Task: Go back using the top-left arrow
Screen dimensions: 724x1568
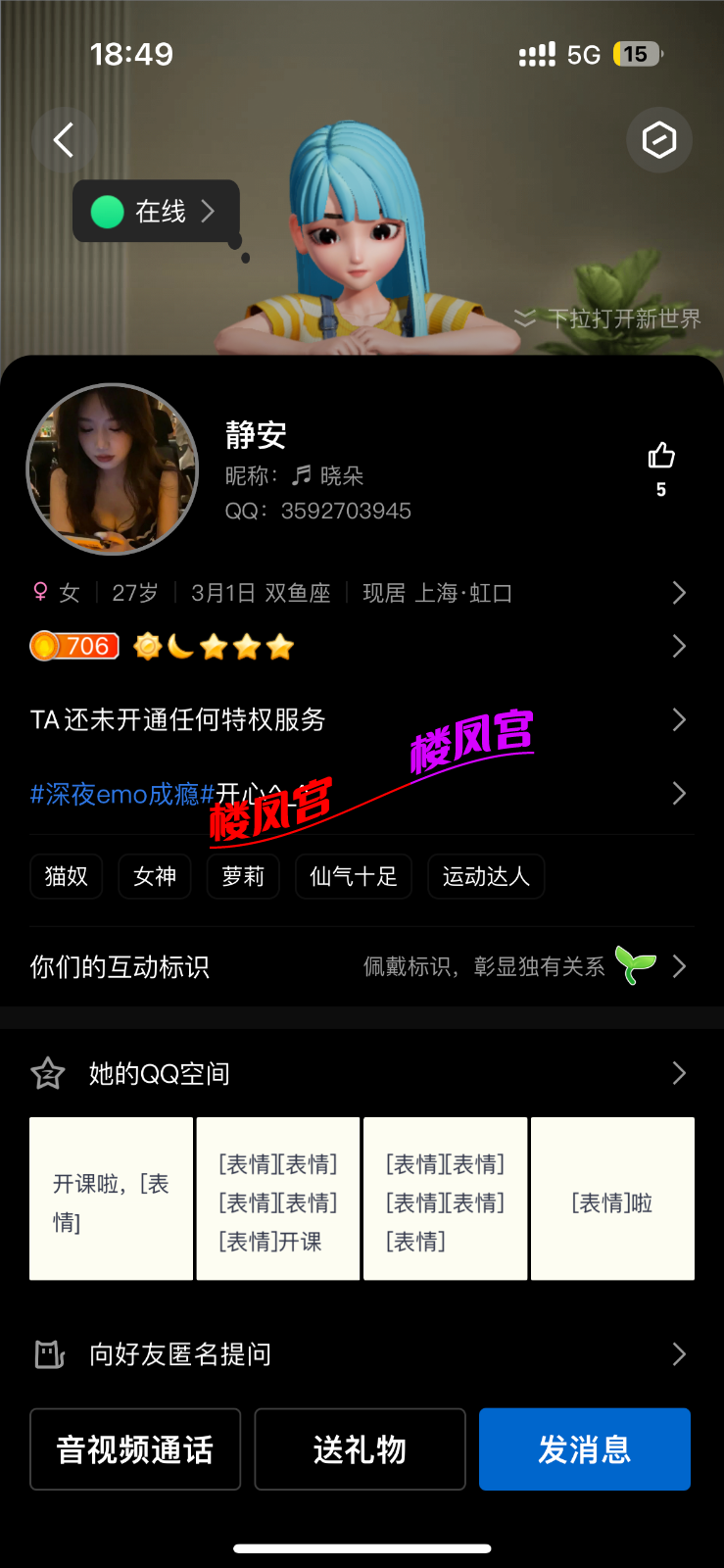Action: tap(64, 140)
